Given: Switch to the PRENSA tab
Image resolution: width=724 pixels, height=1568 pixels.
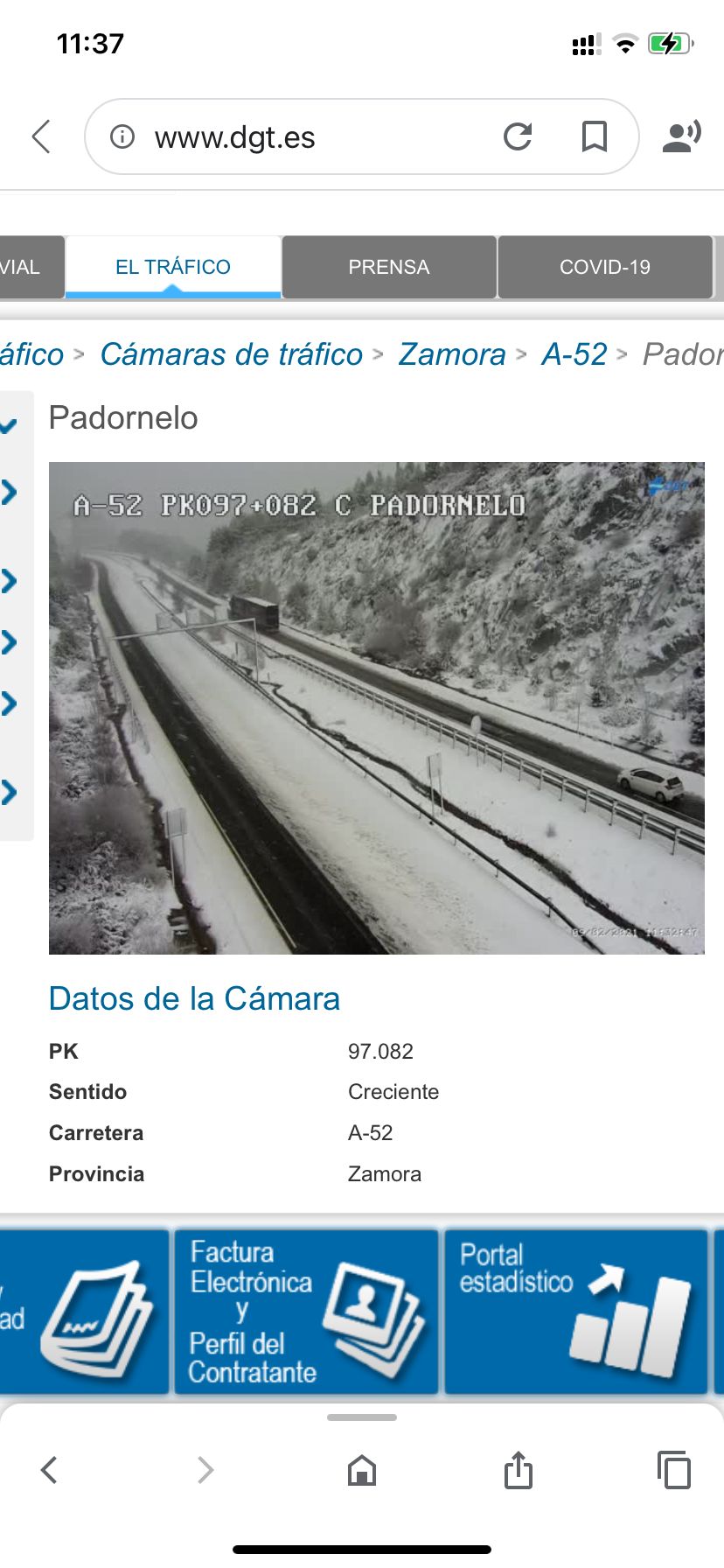Looking at the screenshot, I should [x=388, y=267].
